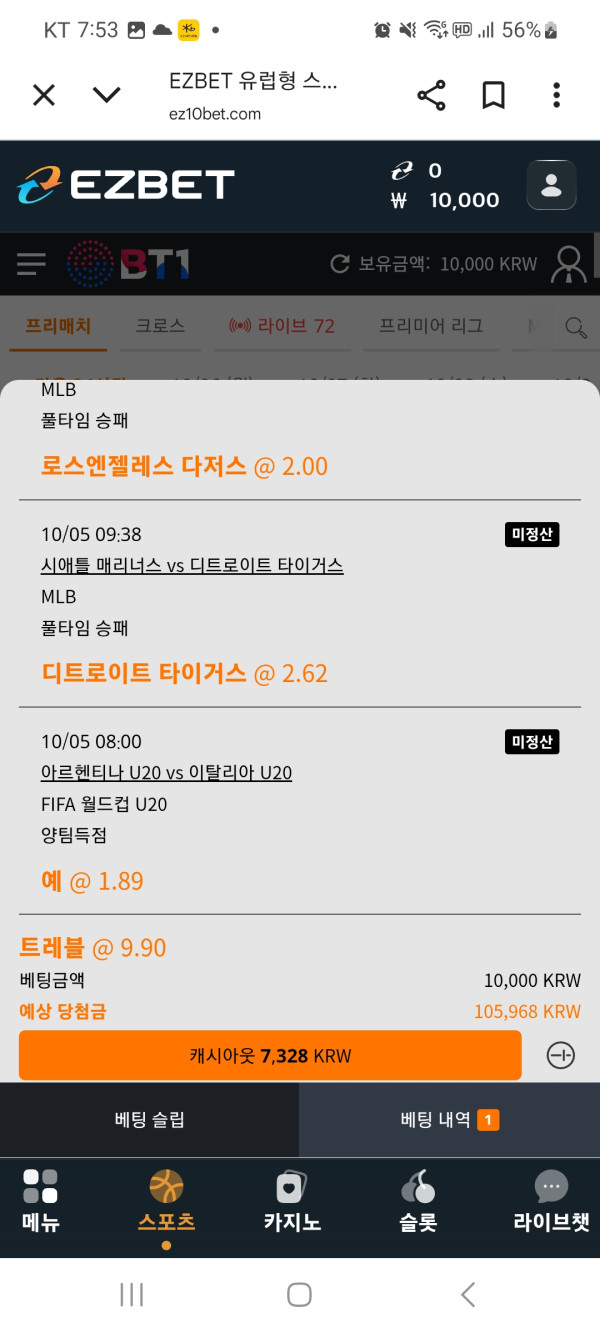Go to the 슬롯 section
The height and width of the screenshot is (1333, 600).
pyautogui.click(x=418, y=1200)
